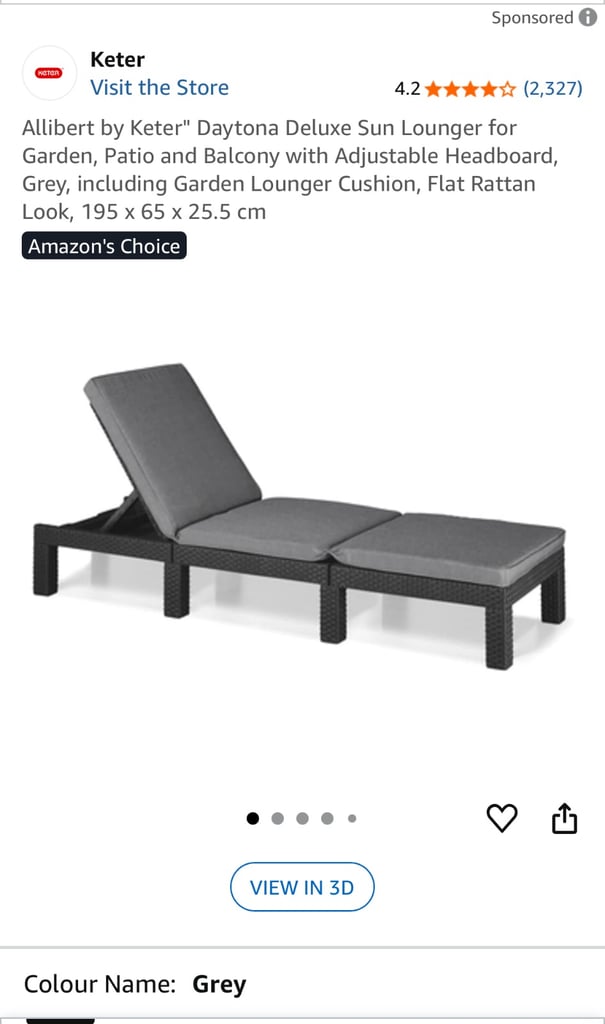Visit the Keter store
This screenshot has height=1024, width=605.
coord(159,88)
